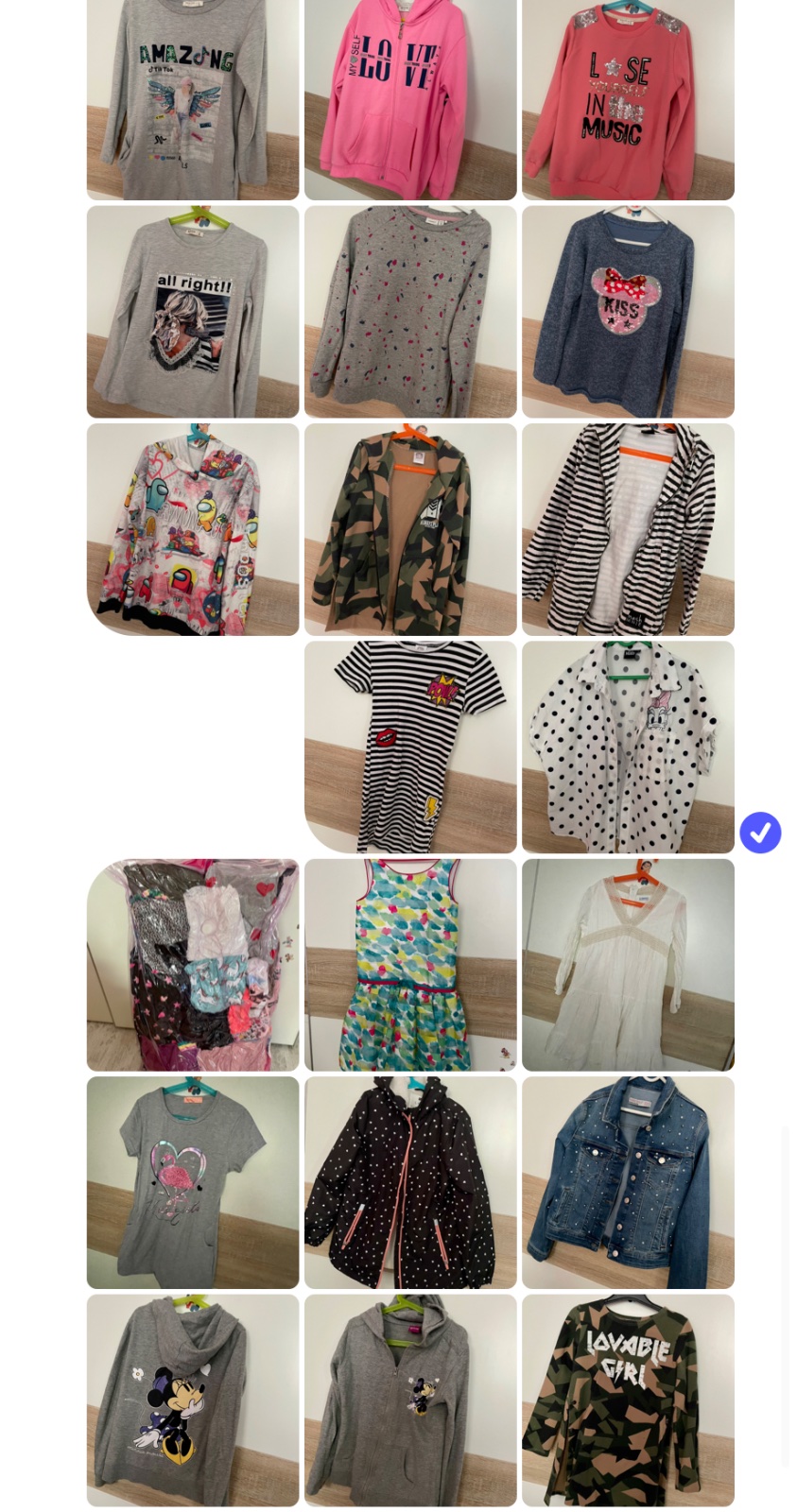The height and width of the screenshot is (1512, 797).
Task: View the open camouflage jacket photo
Action: tap(410, 529)
